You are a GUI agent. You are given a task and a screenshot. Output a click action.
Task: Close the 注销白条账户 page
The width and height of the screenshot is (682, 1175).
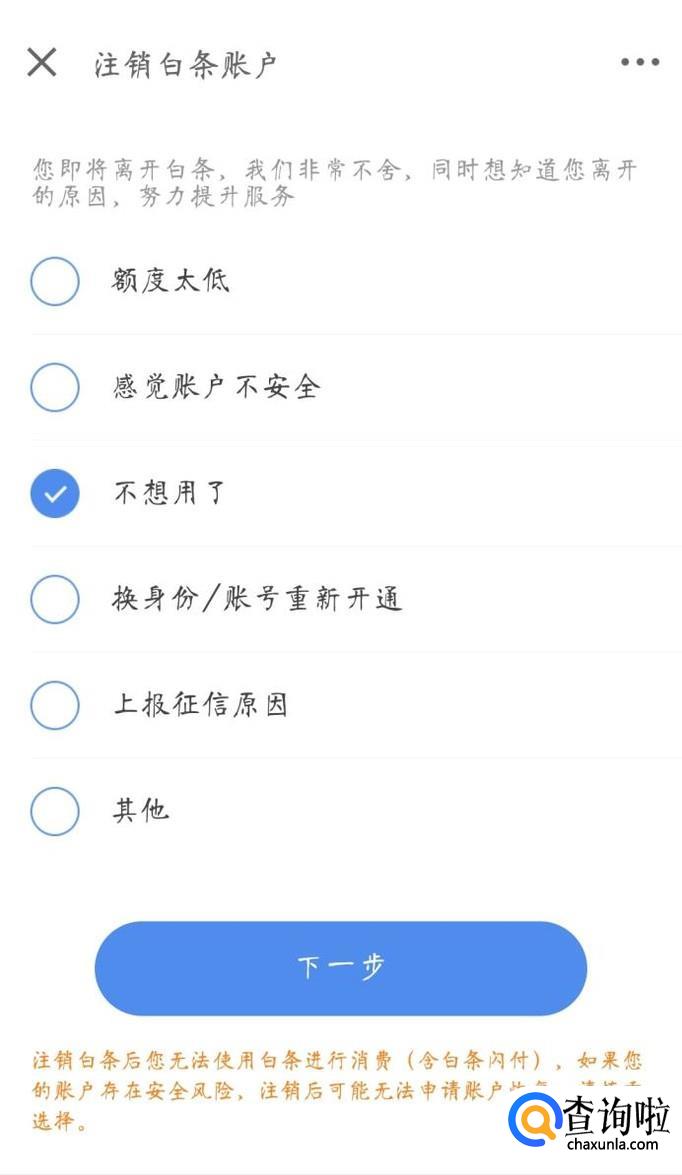(x=41, y=62)
